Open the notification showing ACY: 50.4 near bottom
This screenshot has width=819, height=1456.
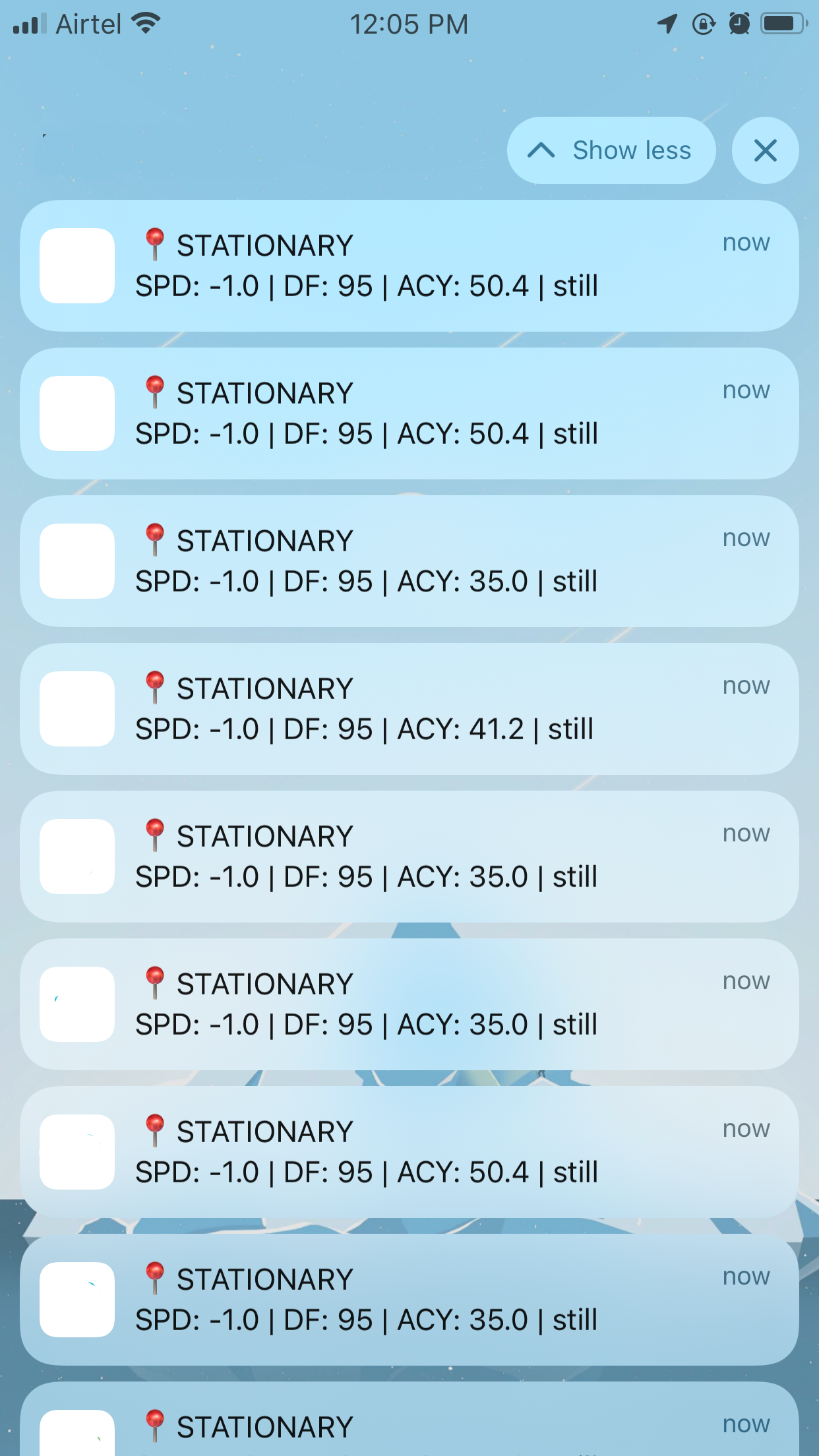[409, 1152]
